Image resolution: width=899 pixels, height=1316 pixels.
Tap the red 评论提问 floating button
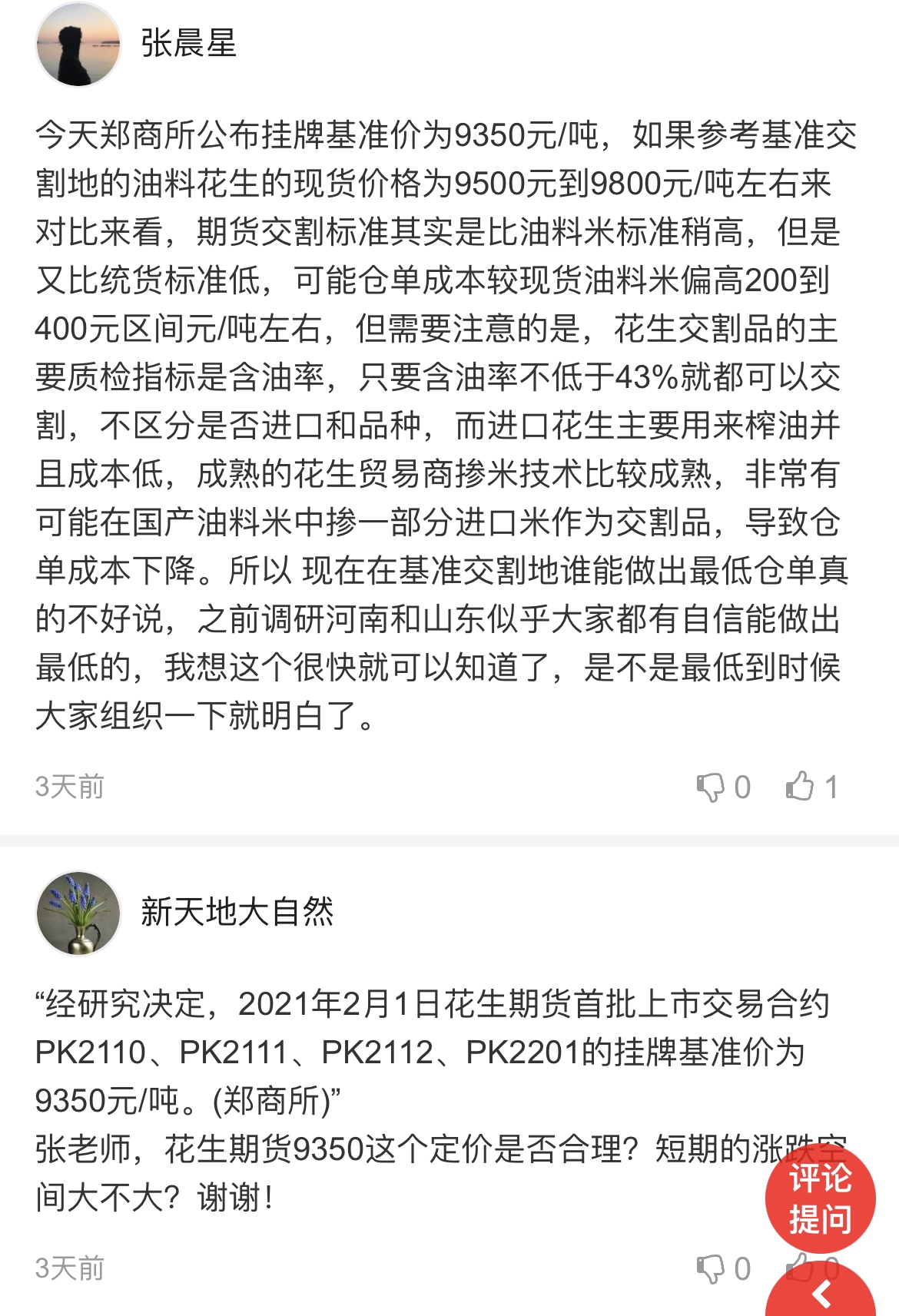click(x=820, y=1198)
